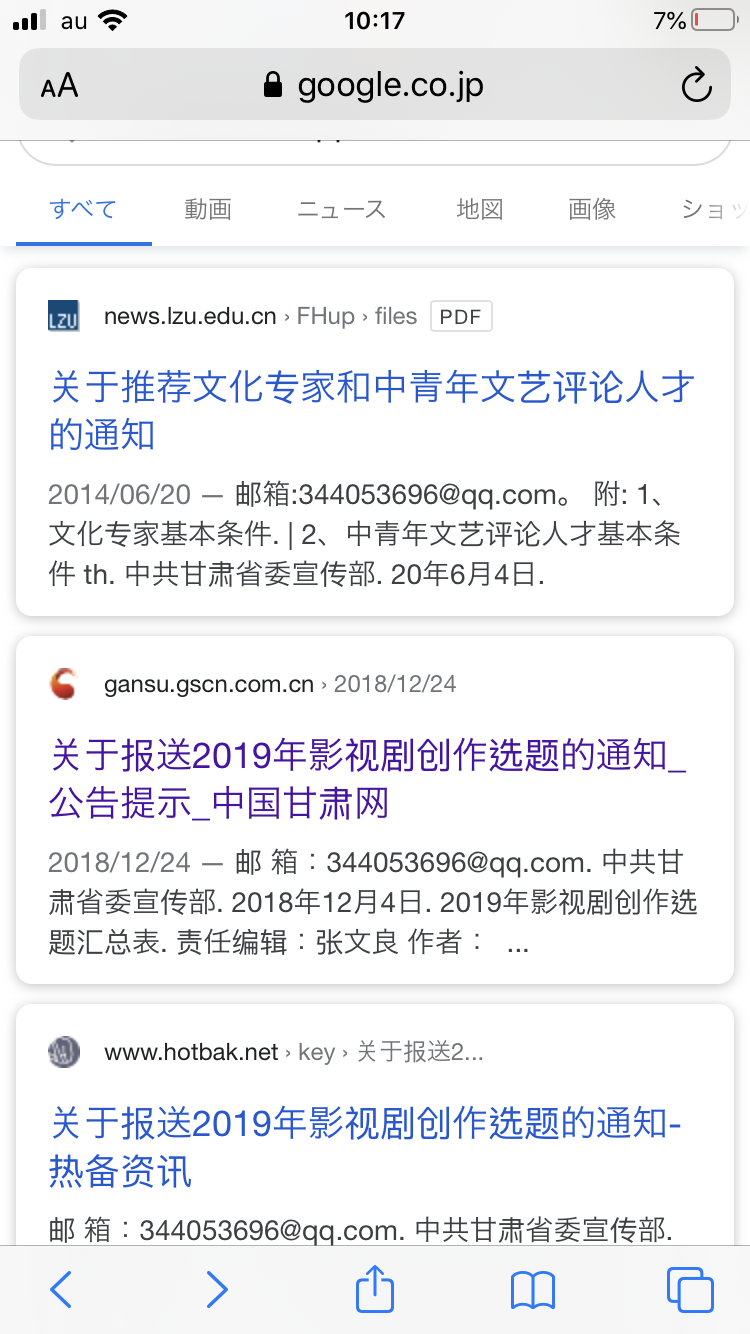Switch to the ニュース tab
This screenshot has height=1334, width=750.
[x=341, y=209]
